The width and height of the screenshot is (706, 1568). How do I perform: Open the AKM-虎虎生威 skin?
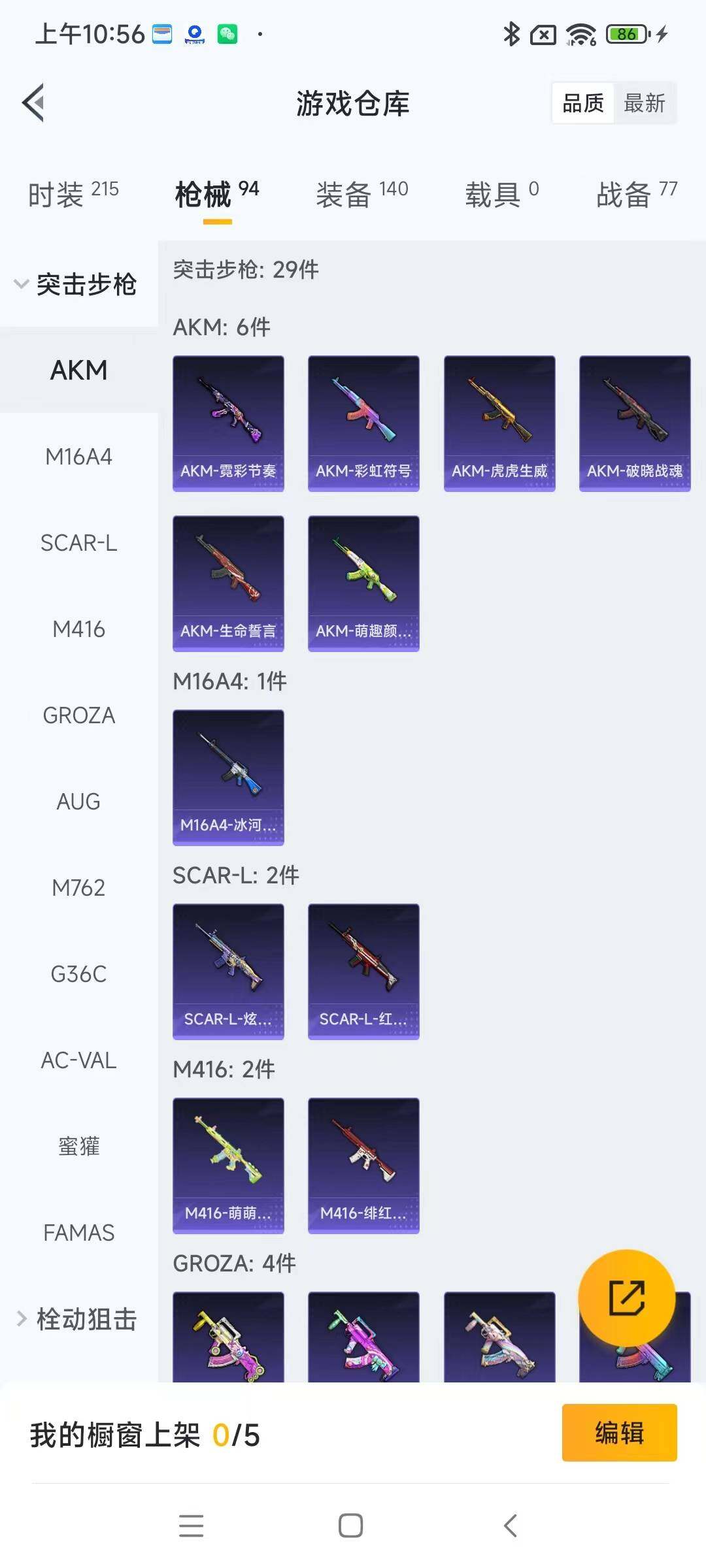499,423
